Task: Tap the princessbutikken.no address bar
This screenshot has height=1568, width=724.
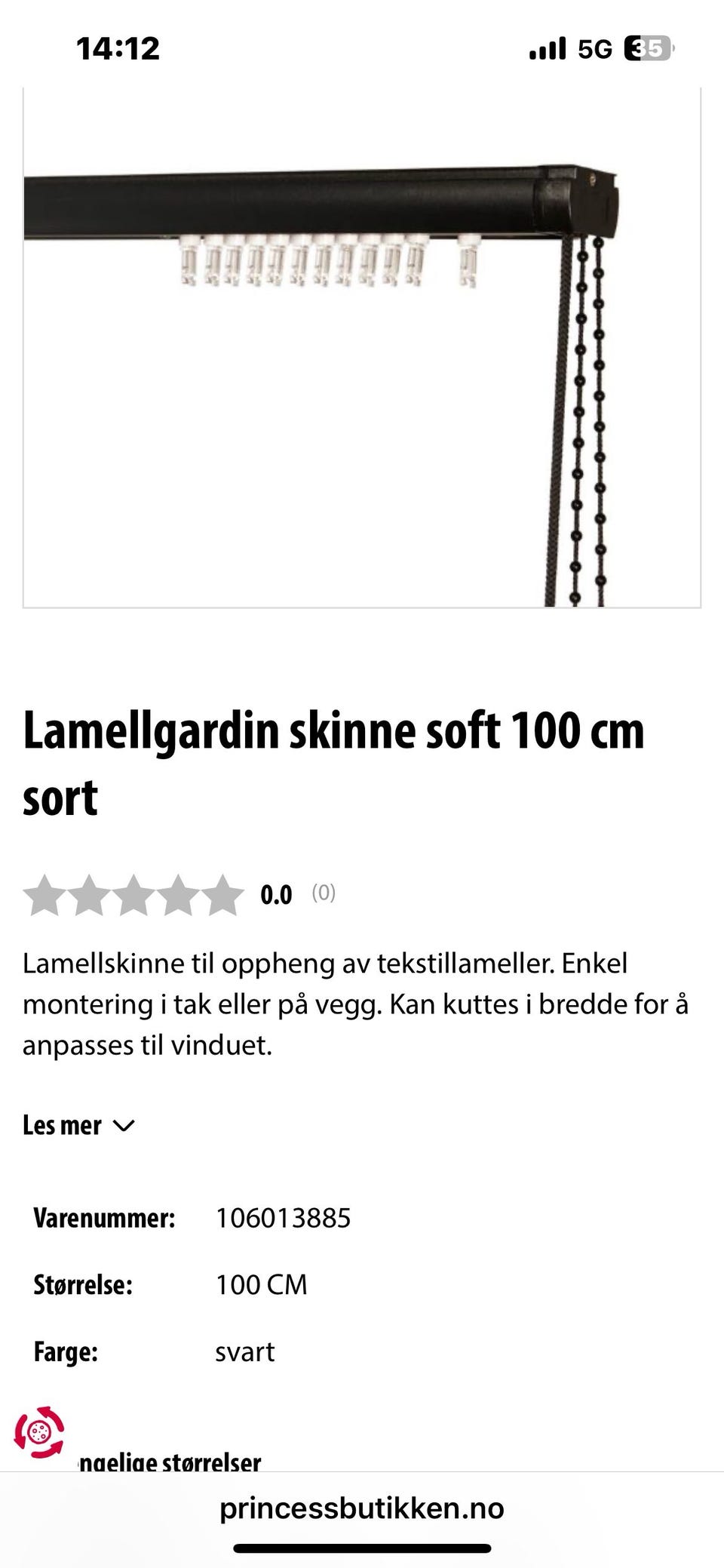Action: click(361, 1509)
